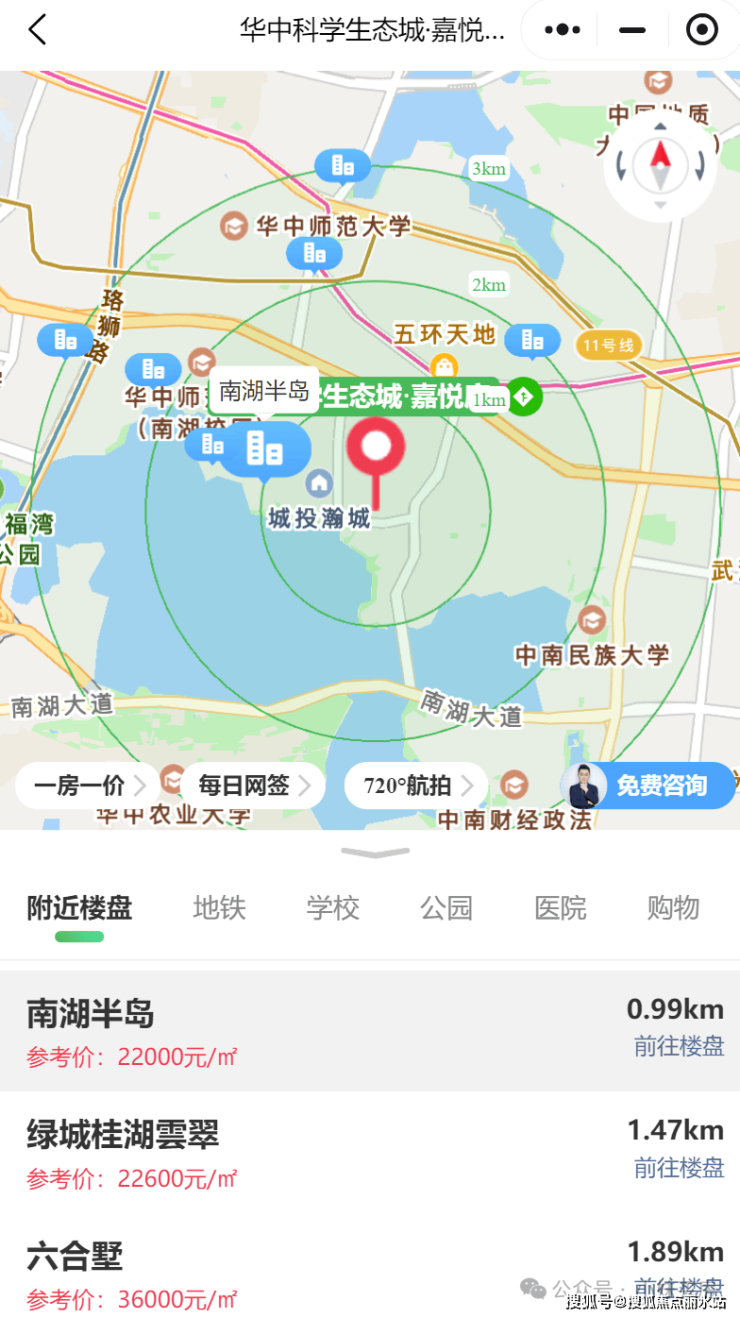Screen dimensions: 740x1318
Task: Select the 附近楼盘 tab
Action: pos(79,908)
